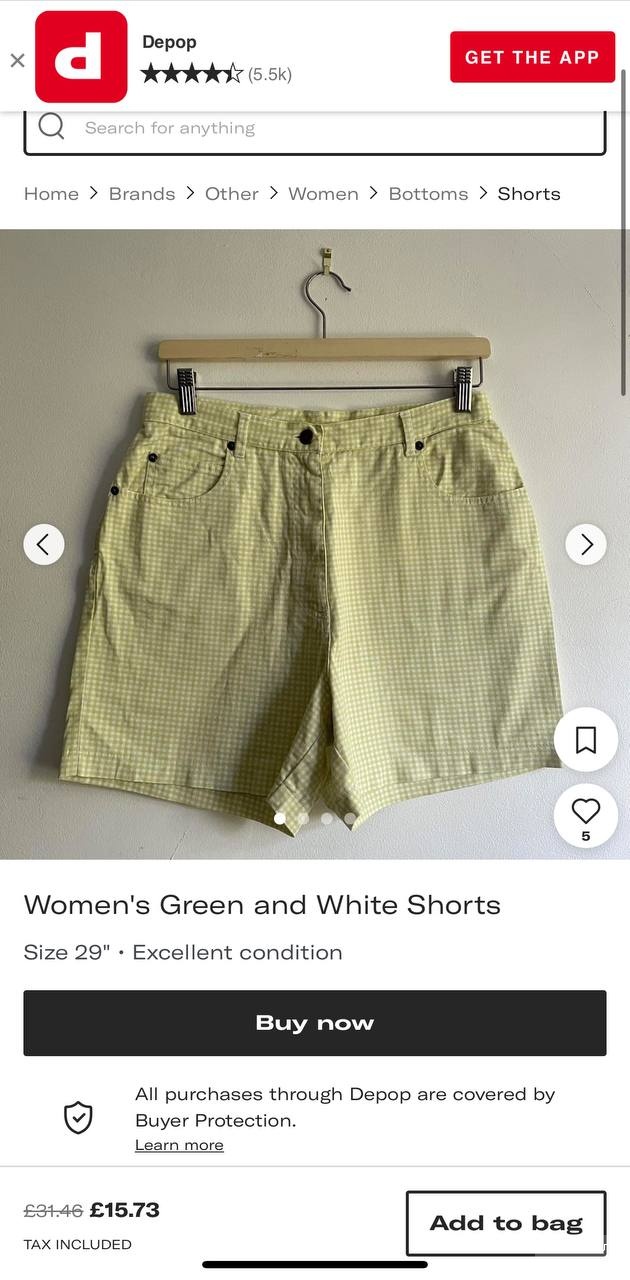Screen dimensions: 630x1280
Task: Open the Women breadcrumb link
Action: [x=323, y=194]
